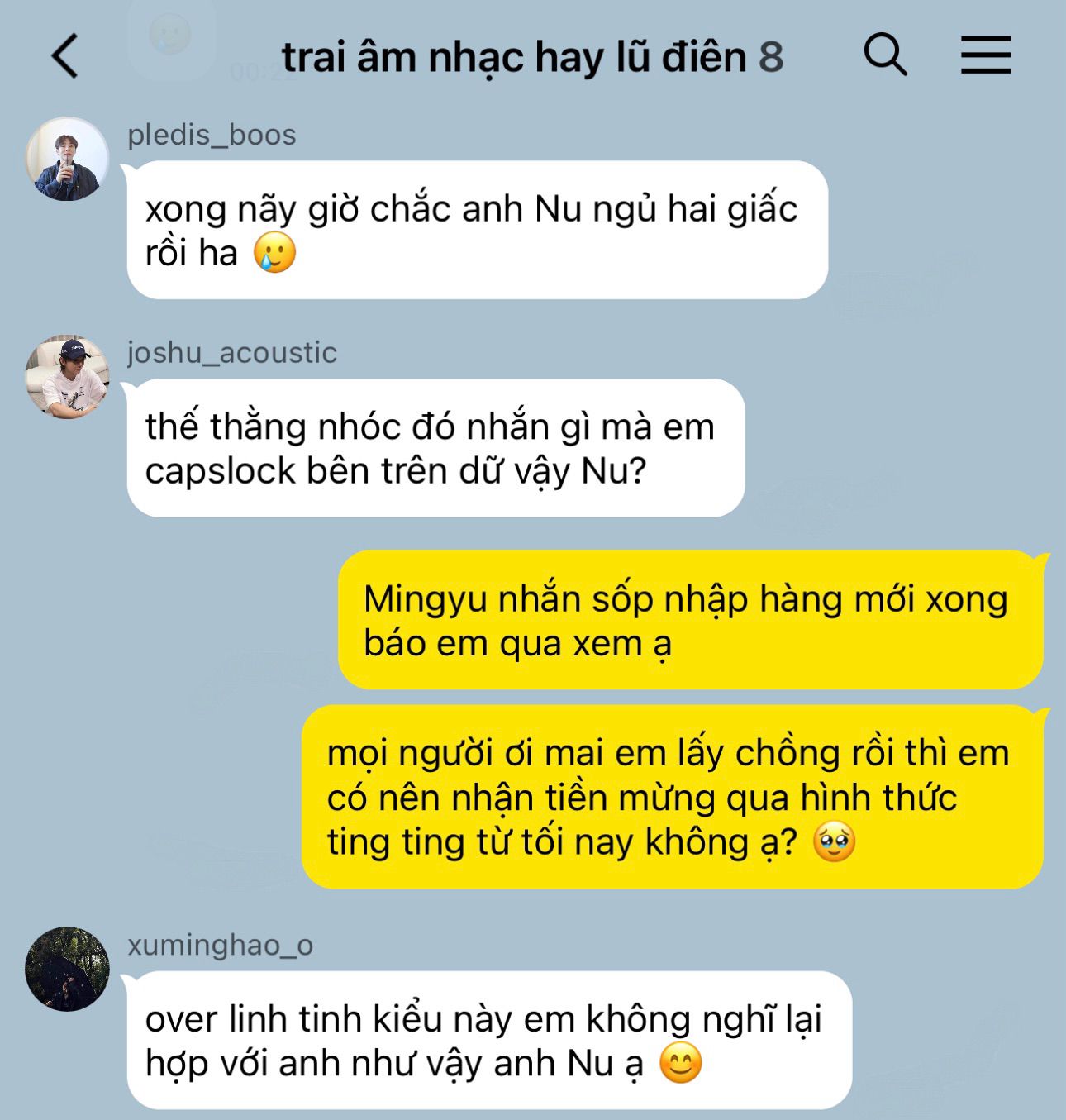Open the chat menu
The image size is (1066, 1120).
coord(986,55)
